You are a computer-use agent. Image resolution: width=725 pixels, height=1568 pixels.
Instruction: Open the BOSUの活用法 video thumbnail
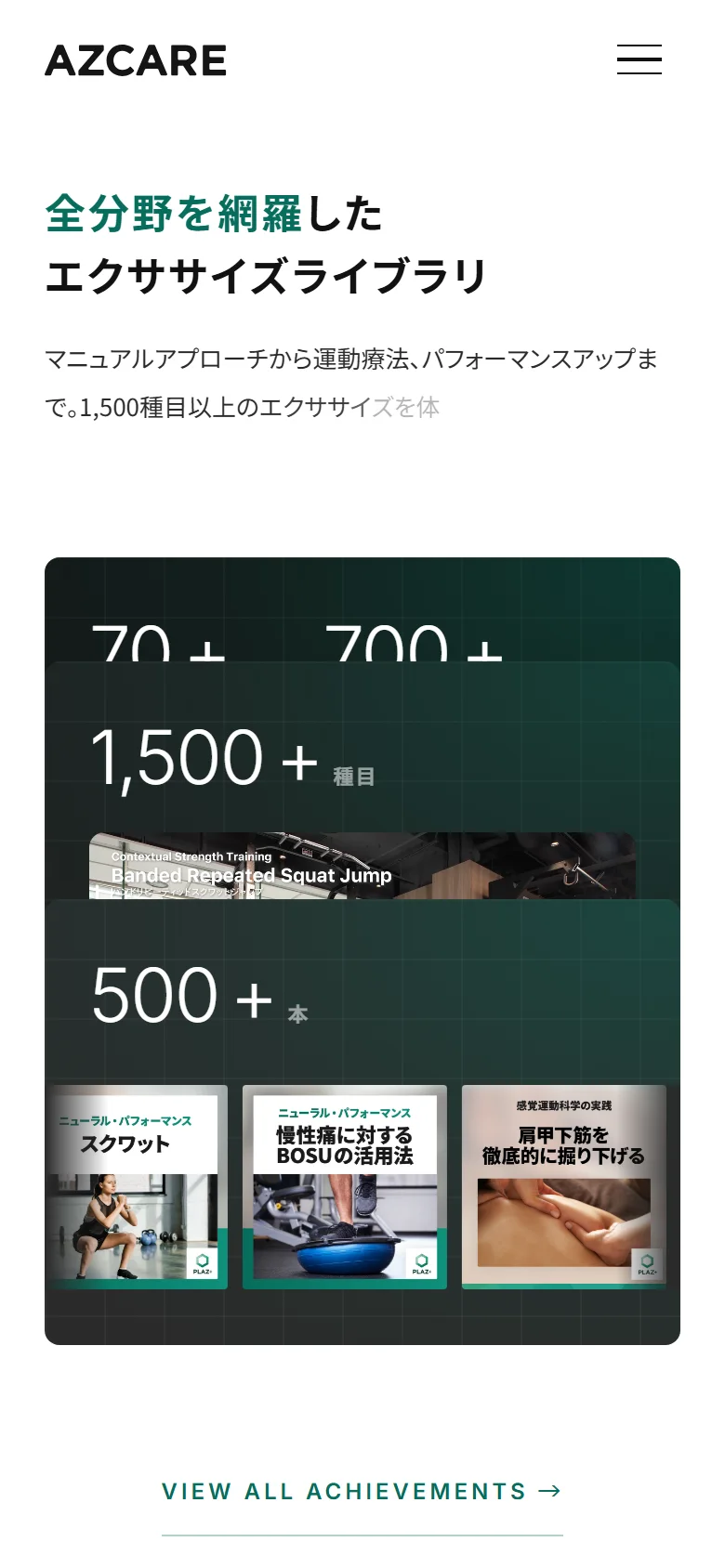click(345, 1187)
